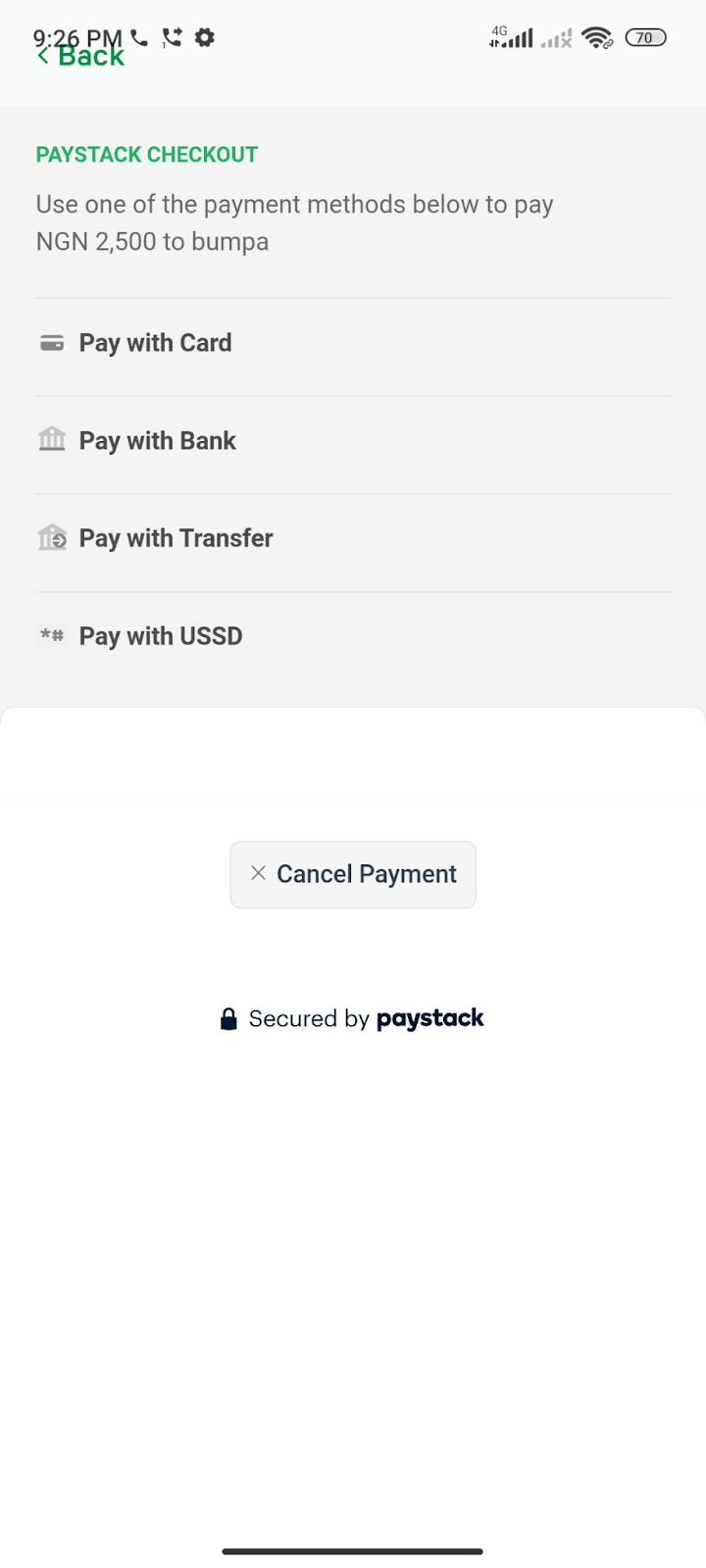706x1568 pixels.
Task: Choose Pay with Card
Action: [x=155, y=343]
